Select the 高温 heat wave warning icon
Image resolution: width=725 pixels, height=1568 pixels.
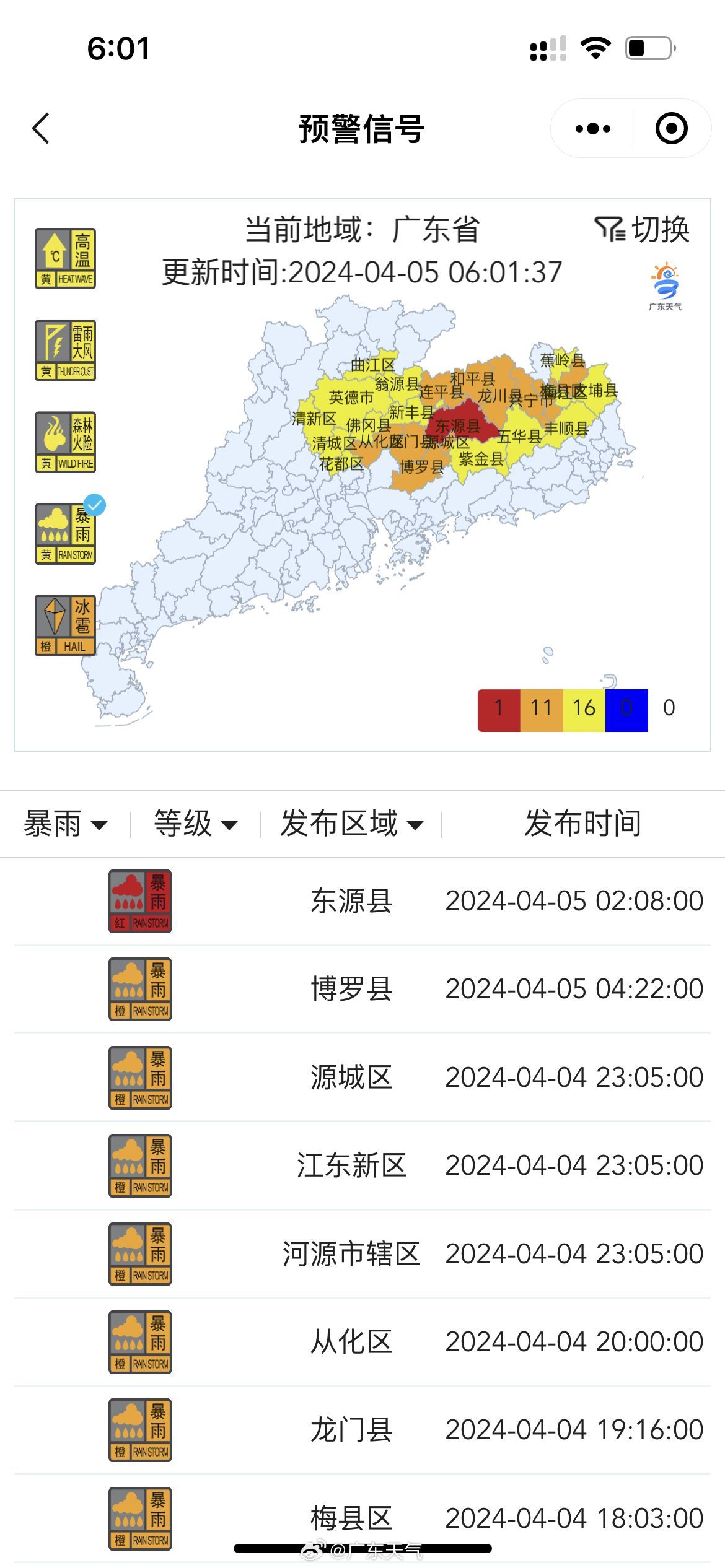point(65,258)
